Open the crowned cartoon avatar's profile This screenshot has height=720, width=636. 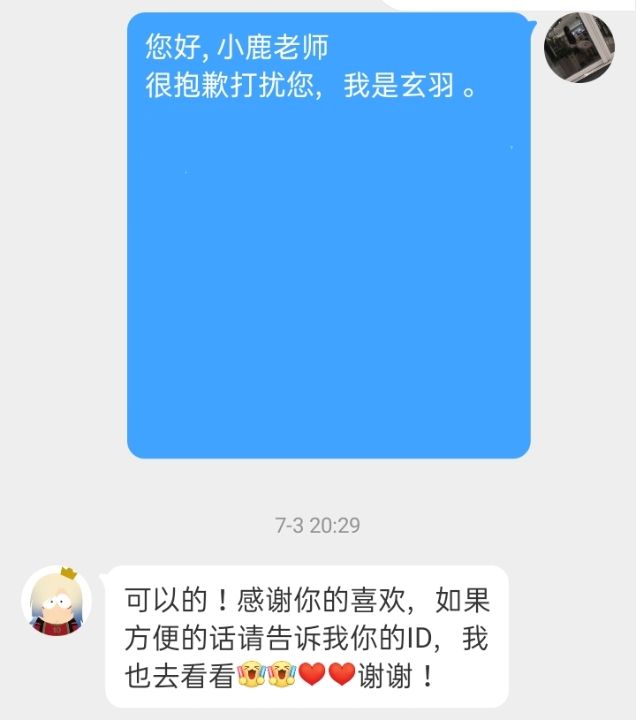click(57, 601)
